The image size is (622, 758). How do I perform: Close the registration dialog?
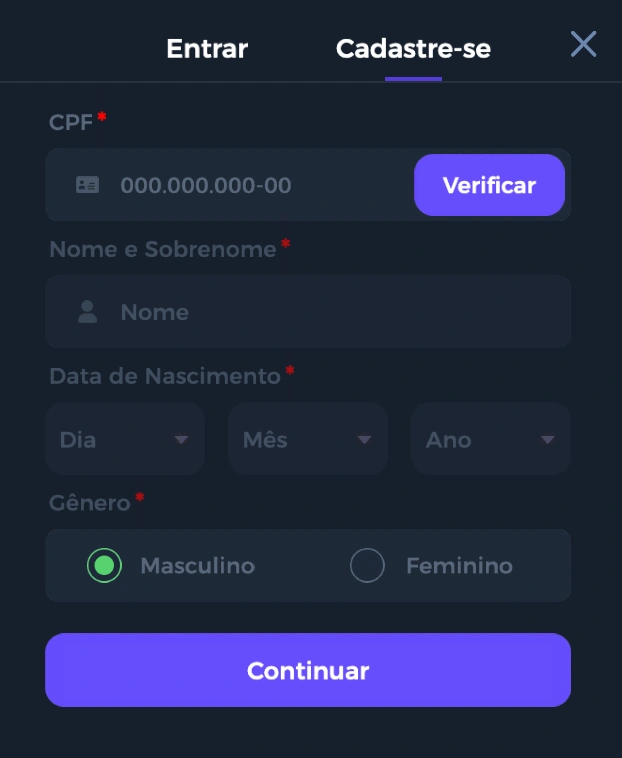pos(583,44)
